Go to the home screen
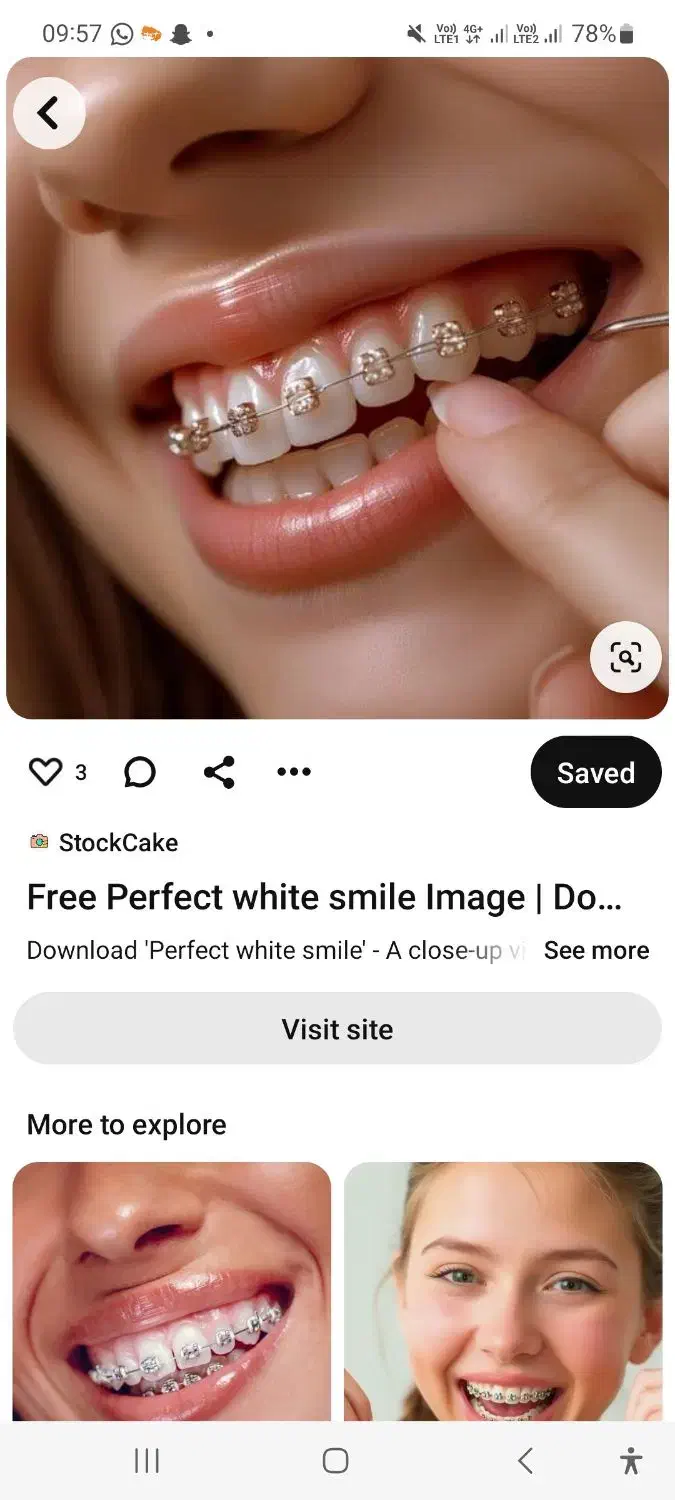The height and width of the screenshot is (1500, 675). pyautogui.click(x=336, y=1461)
